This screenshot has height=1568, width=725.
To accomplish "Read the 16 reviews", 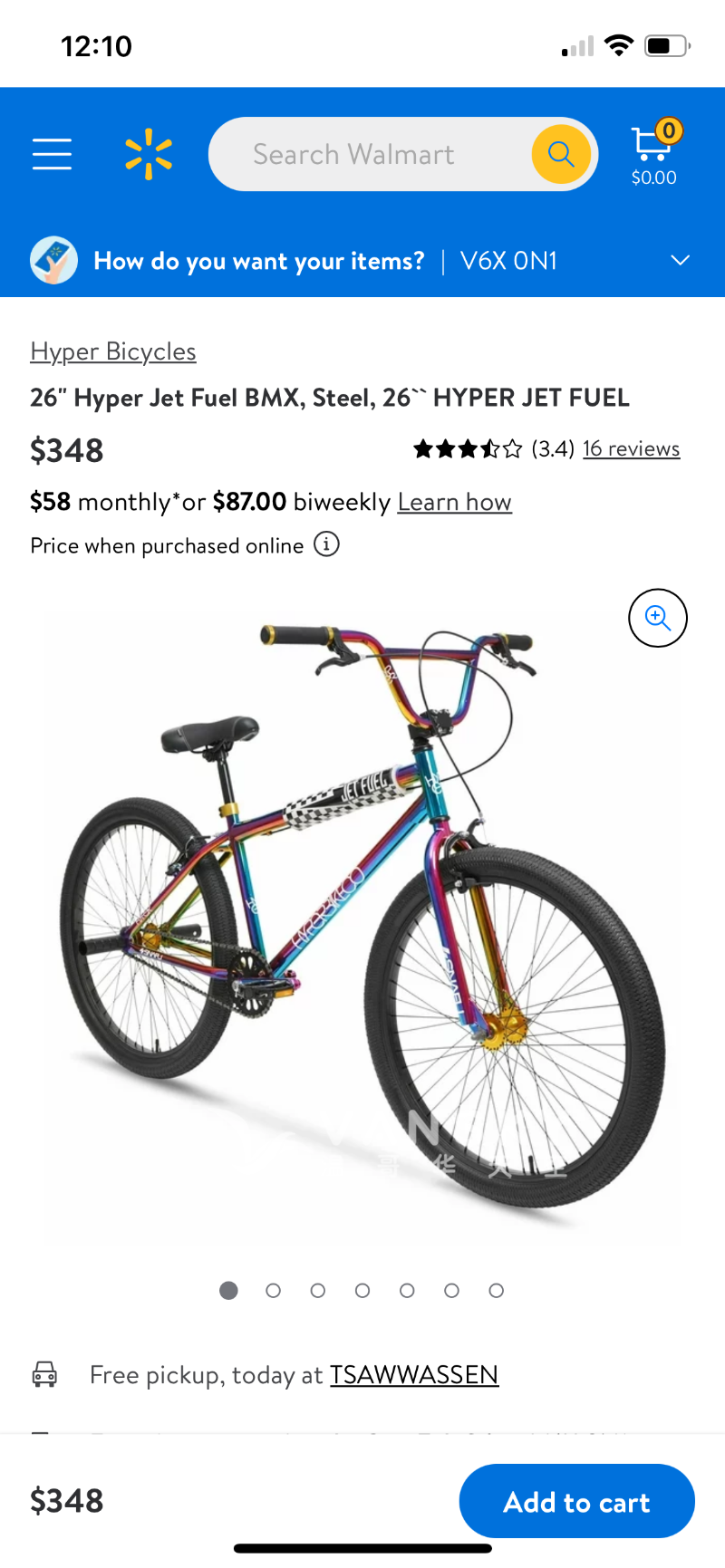I will tap(631, 448).
